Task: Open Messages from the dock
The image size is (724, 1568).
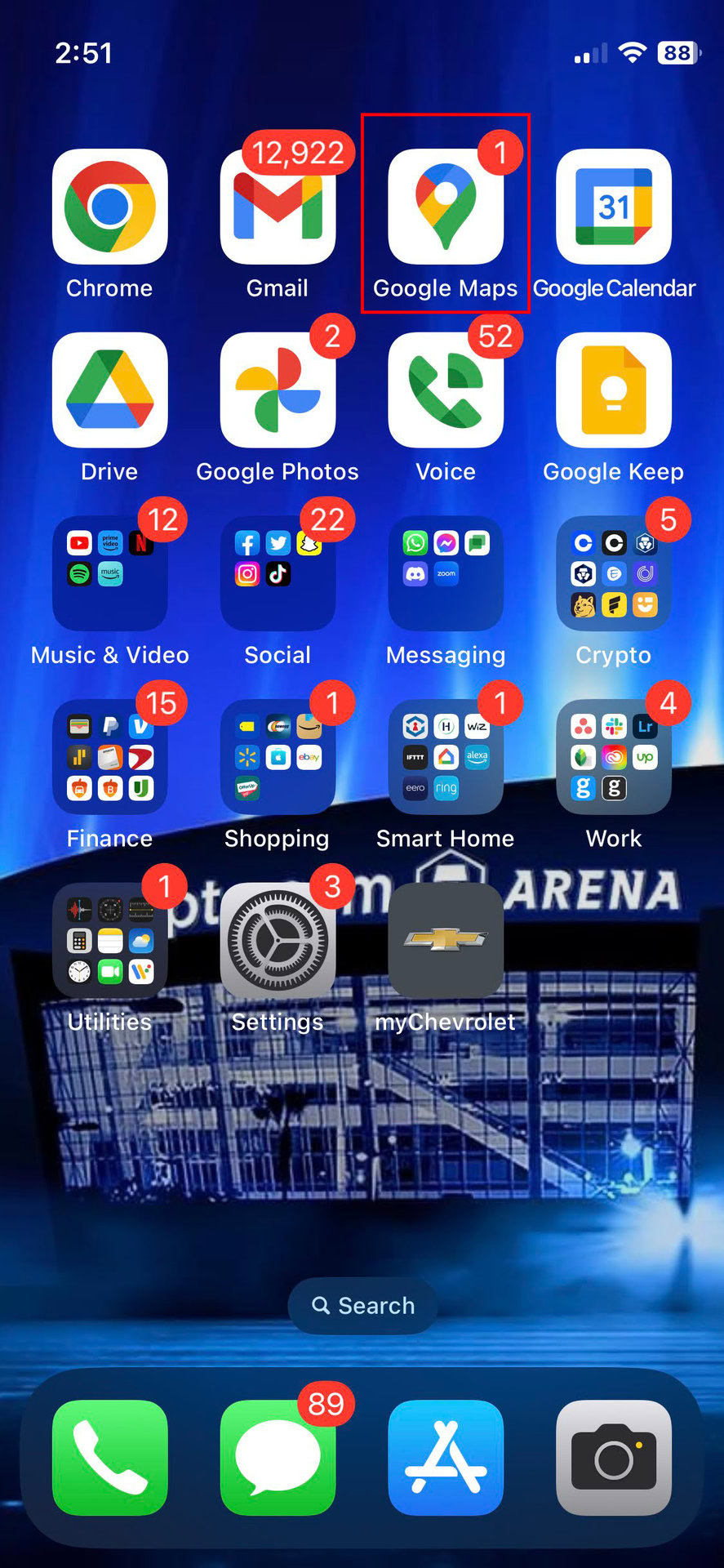Action: [x=278, y=1458]
